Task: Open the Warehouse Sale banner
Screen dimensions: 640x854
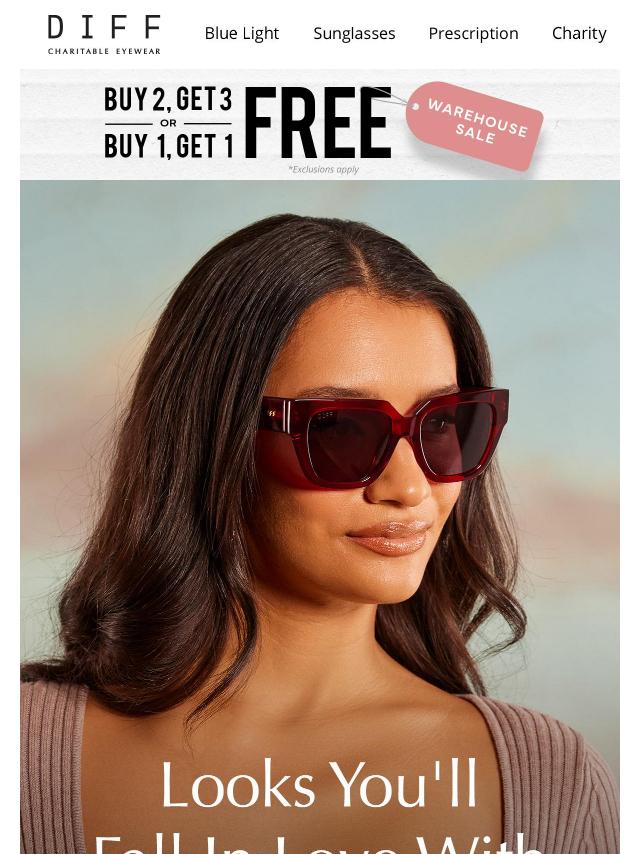Action: coord(320,125)
